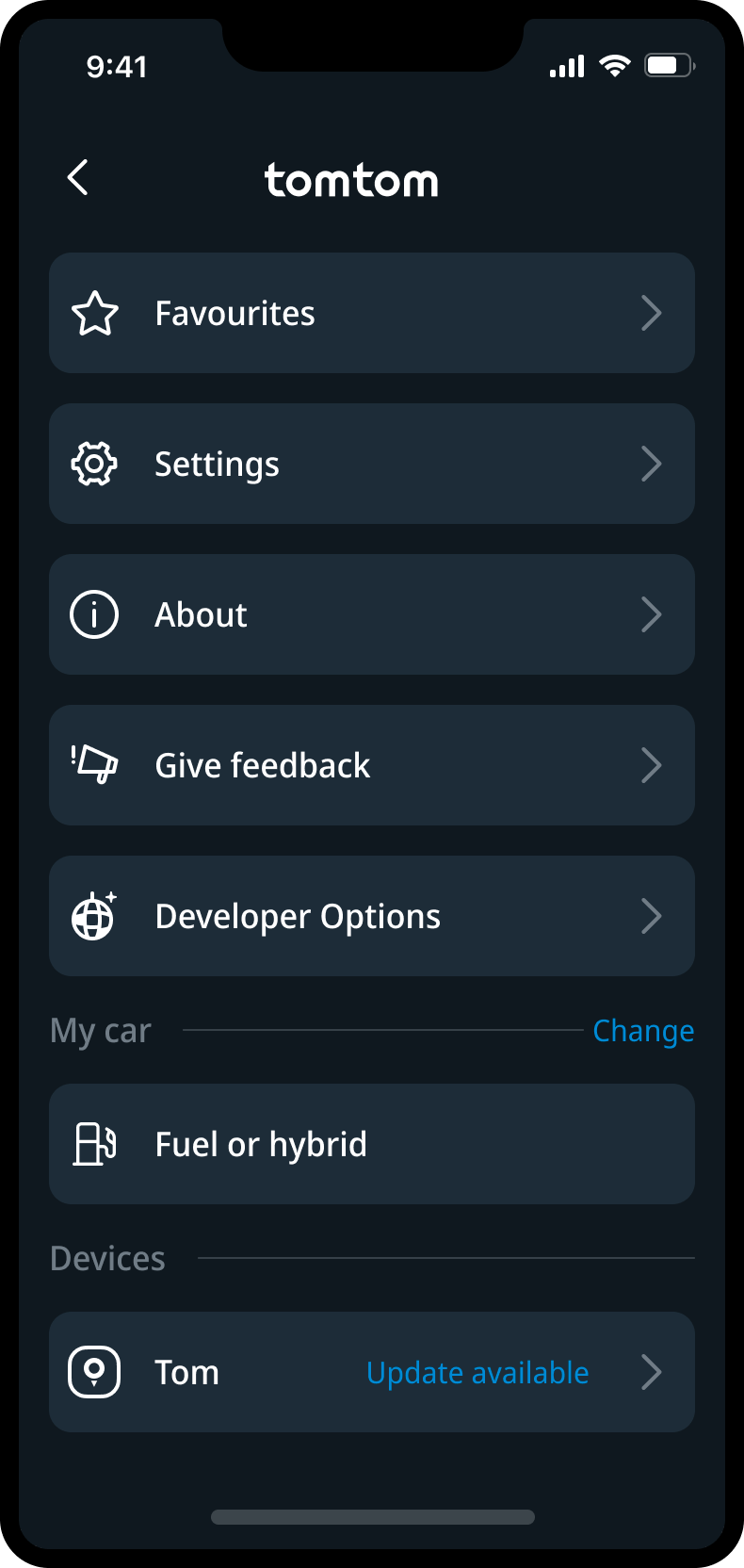Open Developer Options
744x1568 pixels.
click(371, 916)
